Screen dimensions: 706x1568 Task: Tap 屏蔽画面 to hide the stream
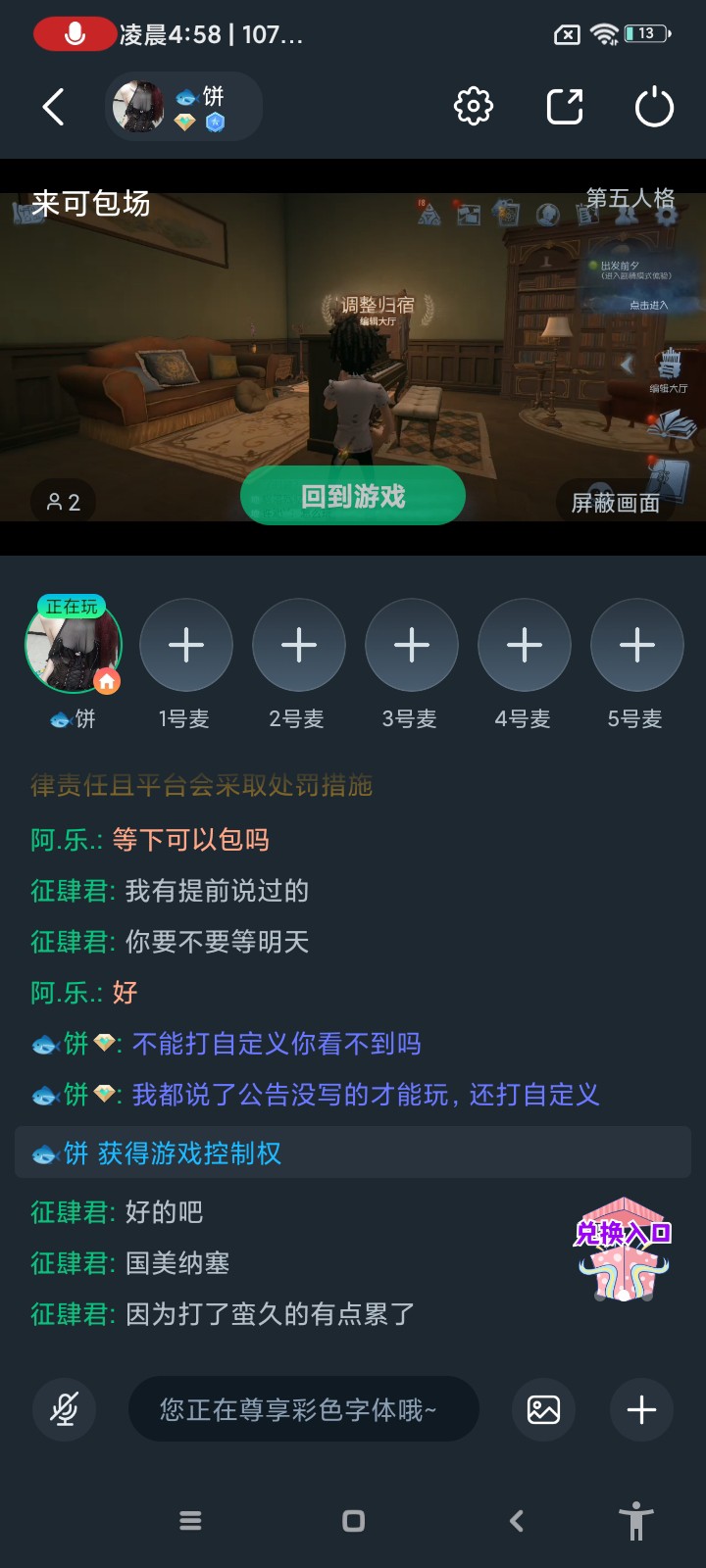tap(616, 503)
